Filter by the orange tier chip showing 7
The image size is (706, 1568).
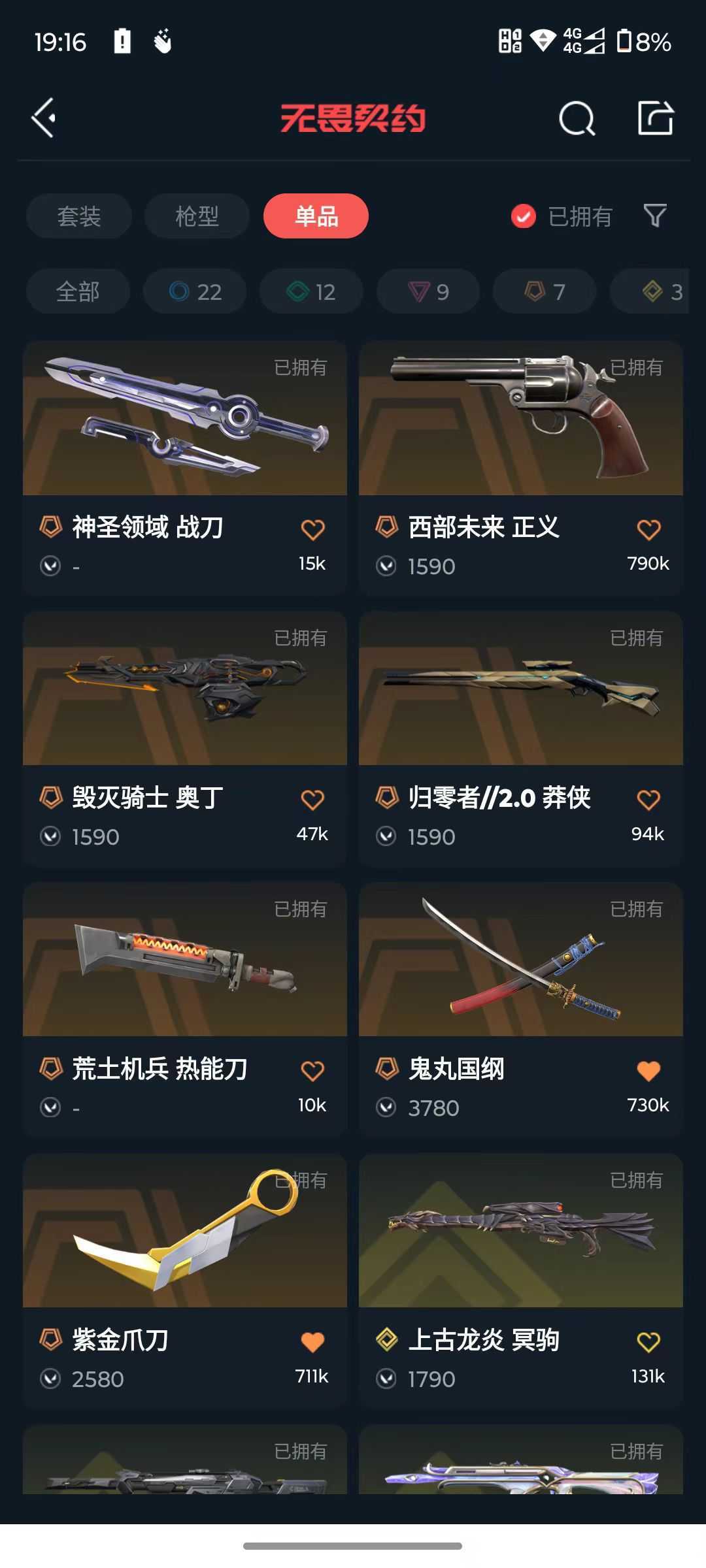pyautogui.click(x=545, y=291)
